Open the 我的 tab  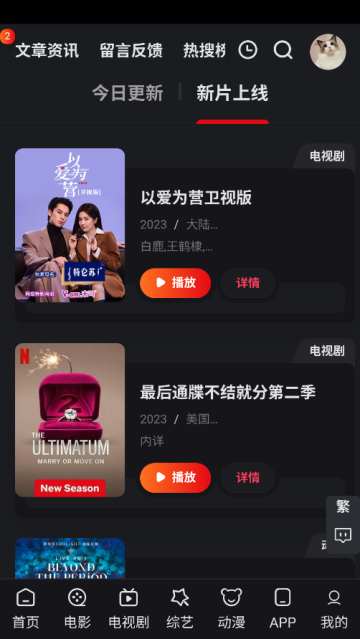point(334,609)
